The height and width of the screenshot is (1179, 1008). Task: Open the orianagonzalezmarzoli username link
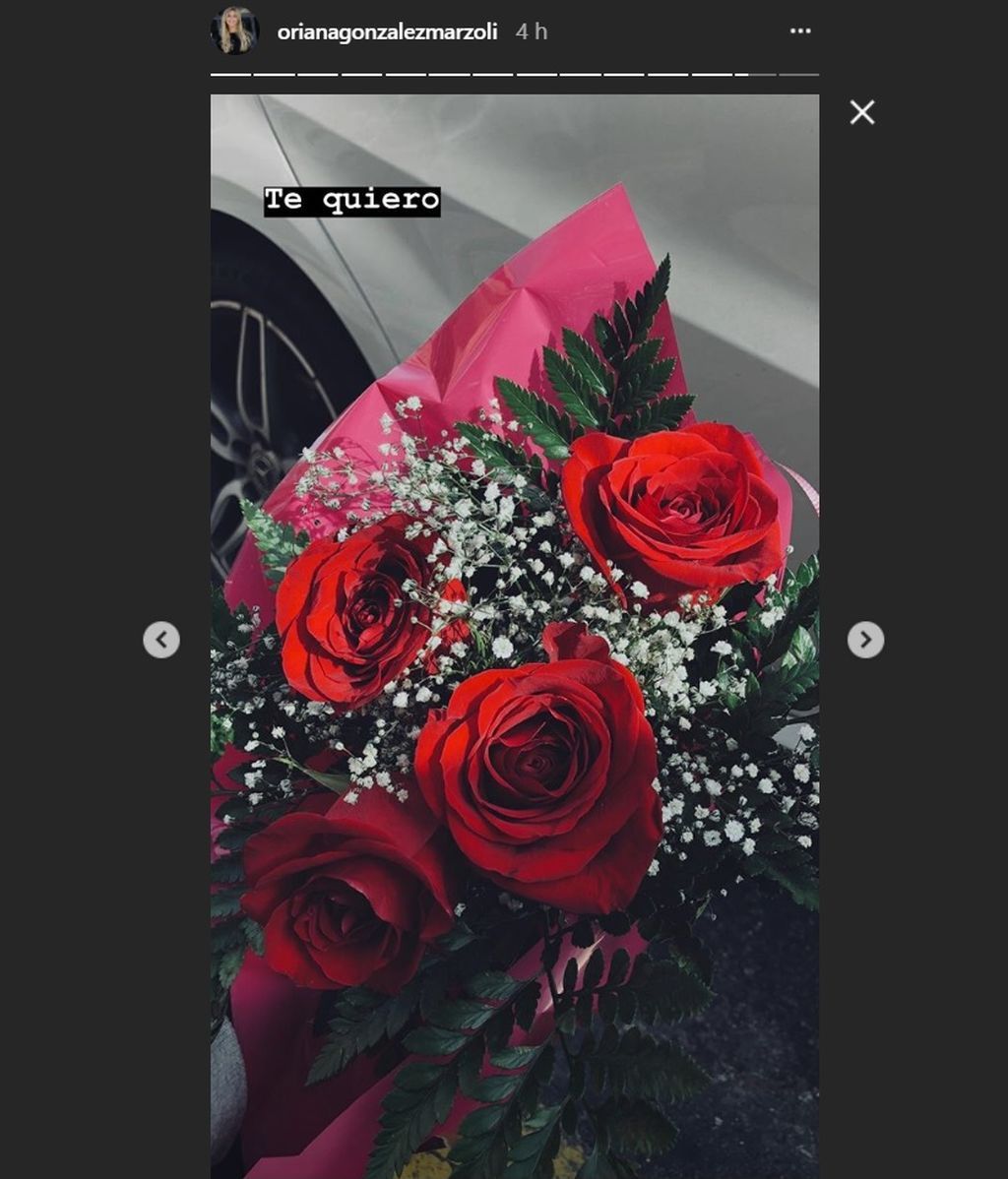387,31
